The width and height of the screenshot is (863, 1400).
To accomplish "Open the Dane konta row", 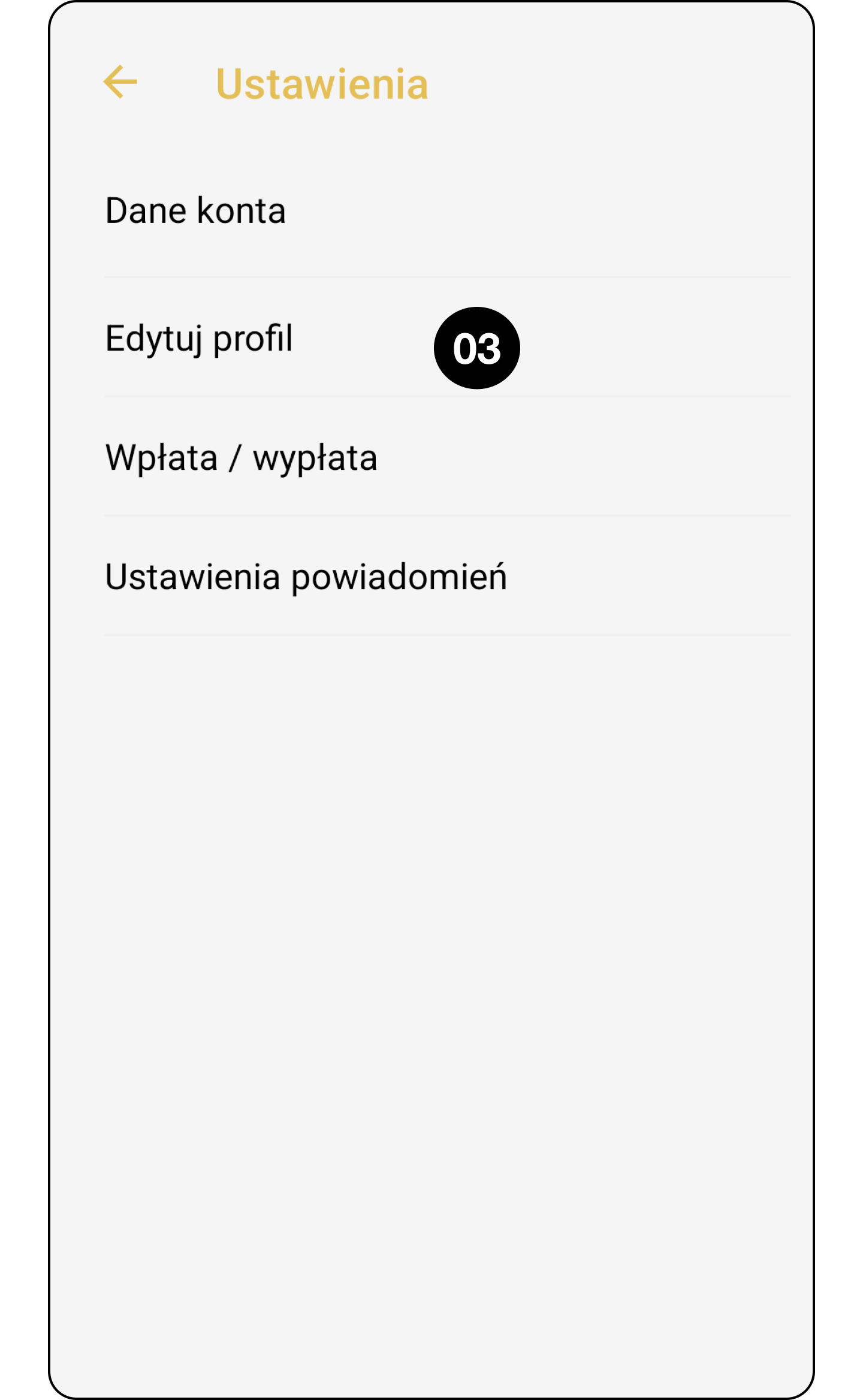I will point(195,211).
